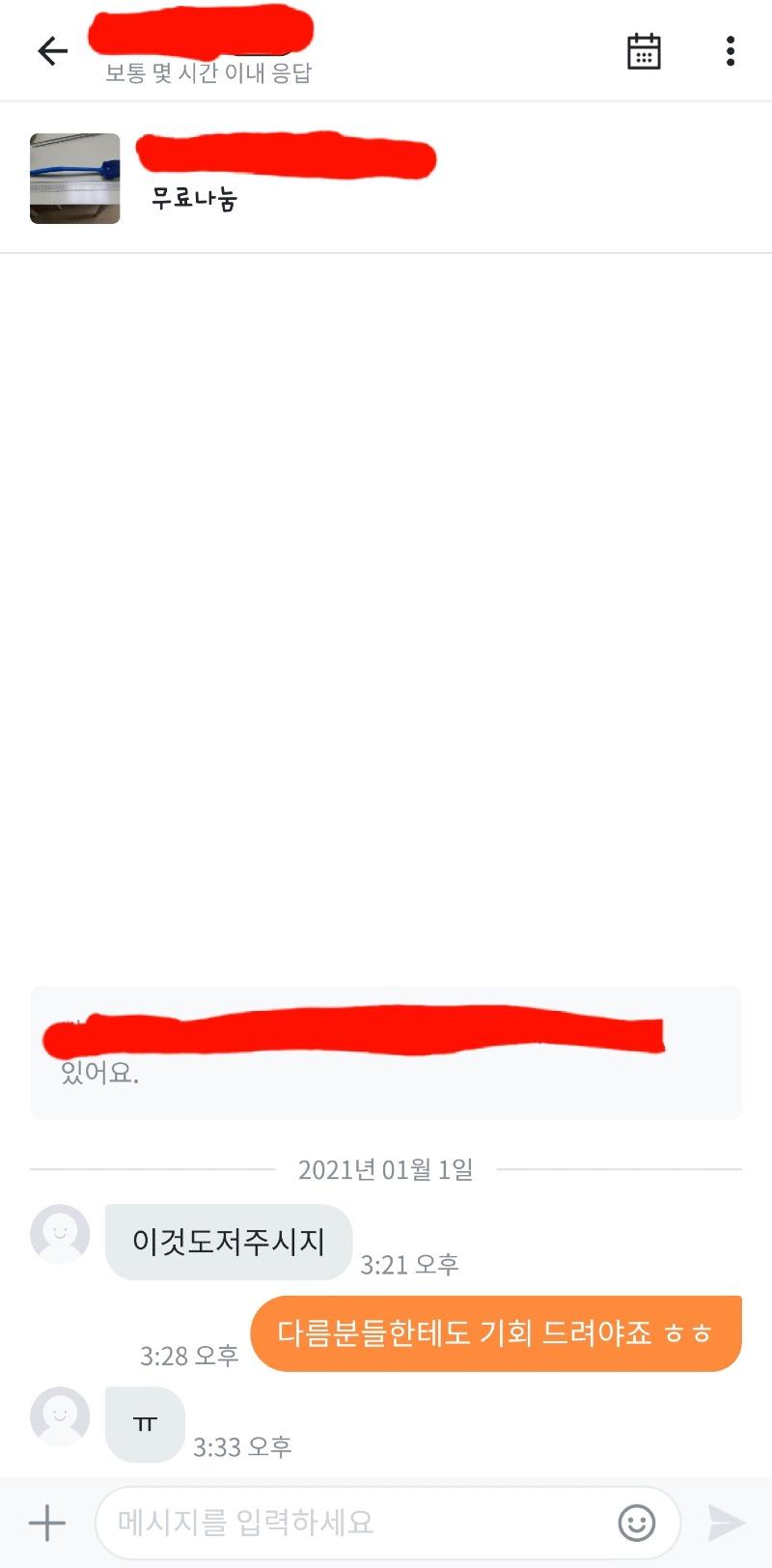
Task: Focus the 메시지를 입력하세요 field
Action: pos(357,1524)
